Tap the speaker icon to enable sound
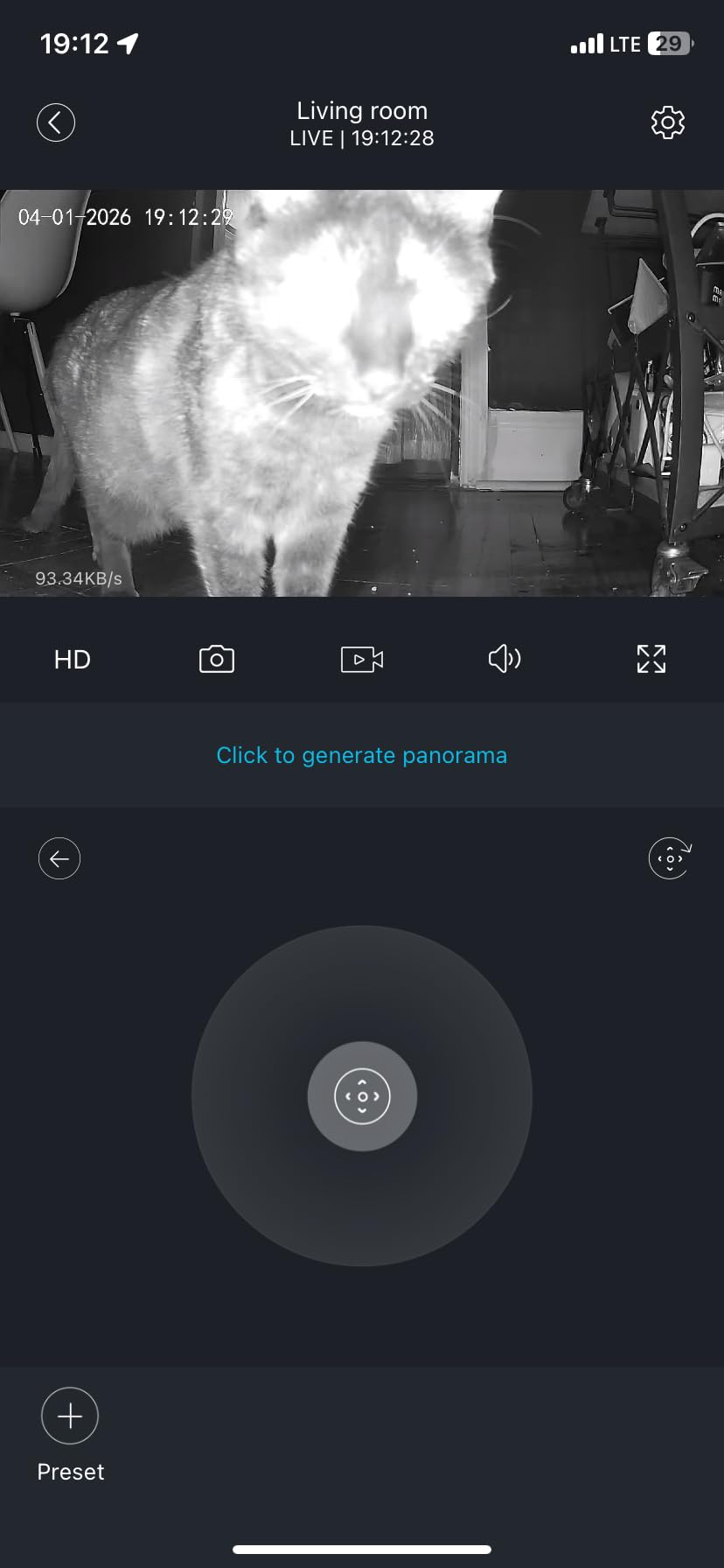The image size is (724, 1568). pos(504,659)
